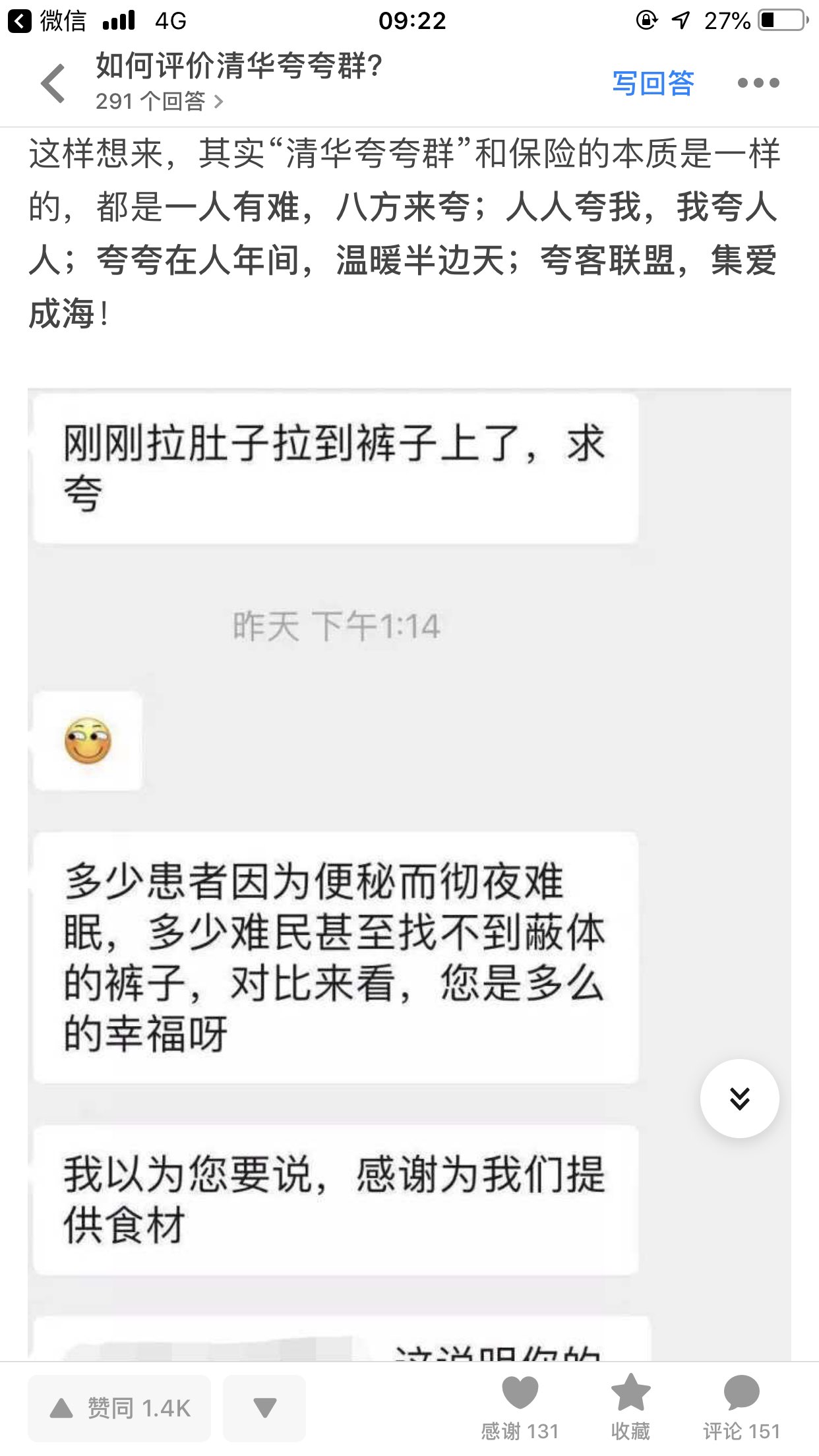819x1456 pixels.
Task: Tap 写回答 to write an answer
Action: [652, 83]
